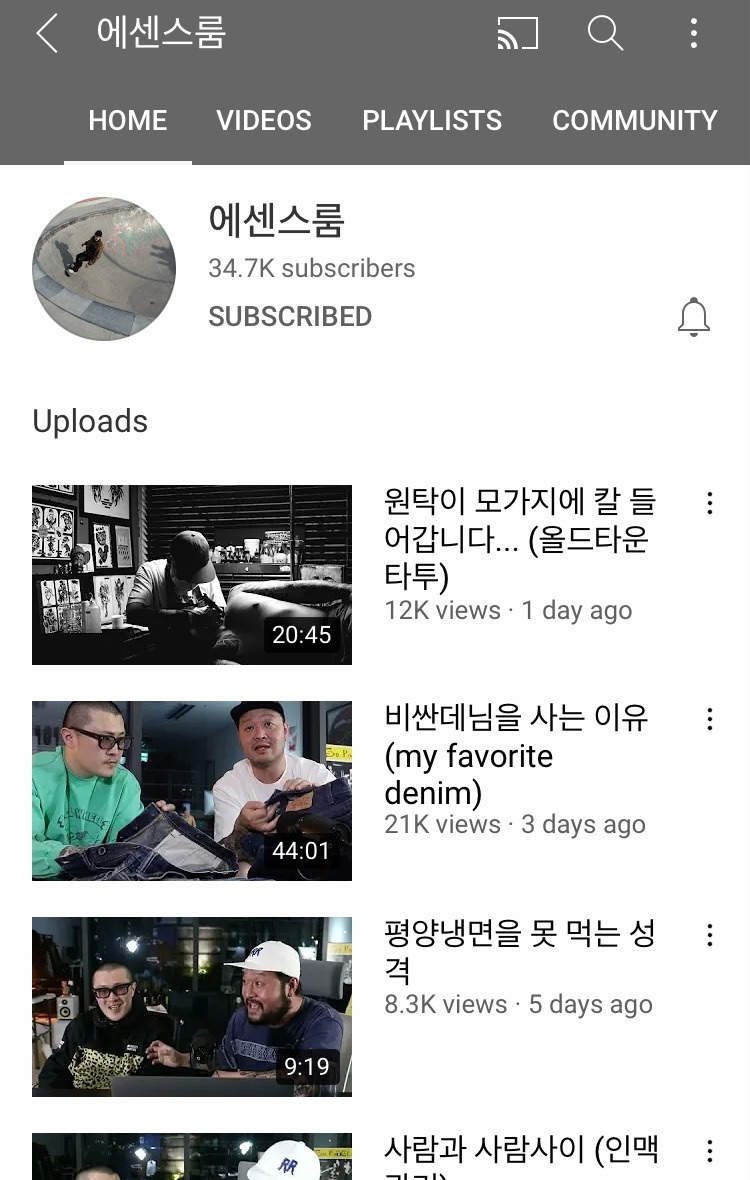Play the 9:19 video from 5 days ago
The height and width of the screenshot is (1180, 750).
point(192,1007)
